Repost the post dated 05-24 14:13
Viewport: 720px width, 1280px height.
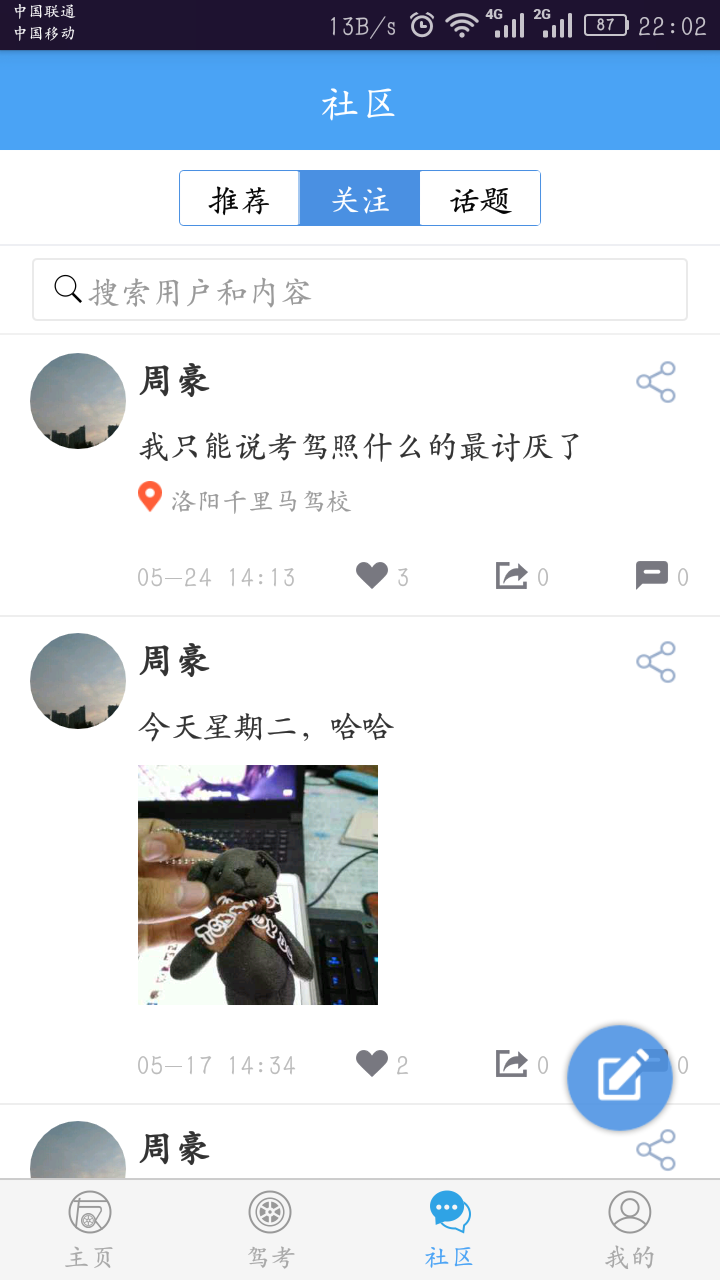512,576
